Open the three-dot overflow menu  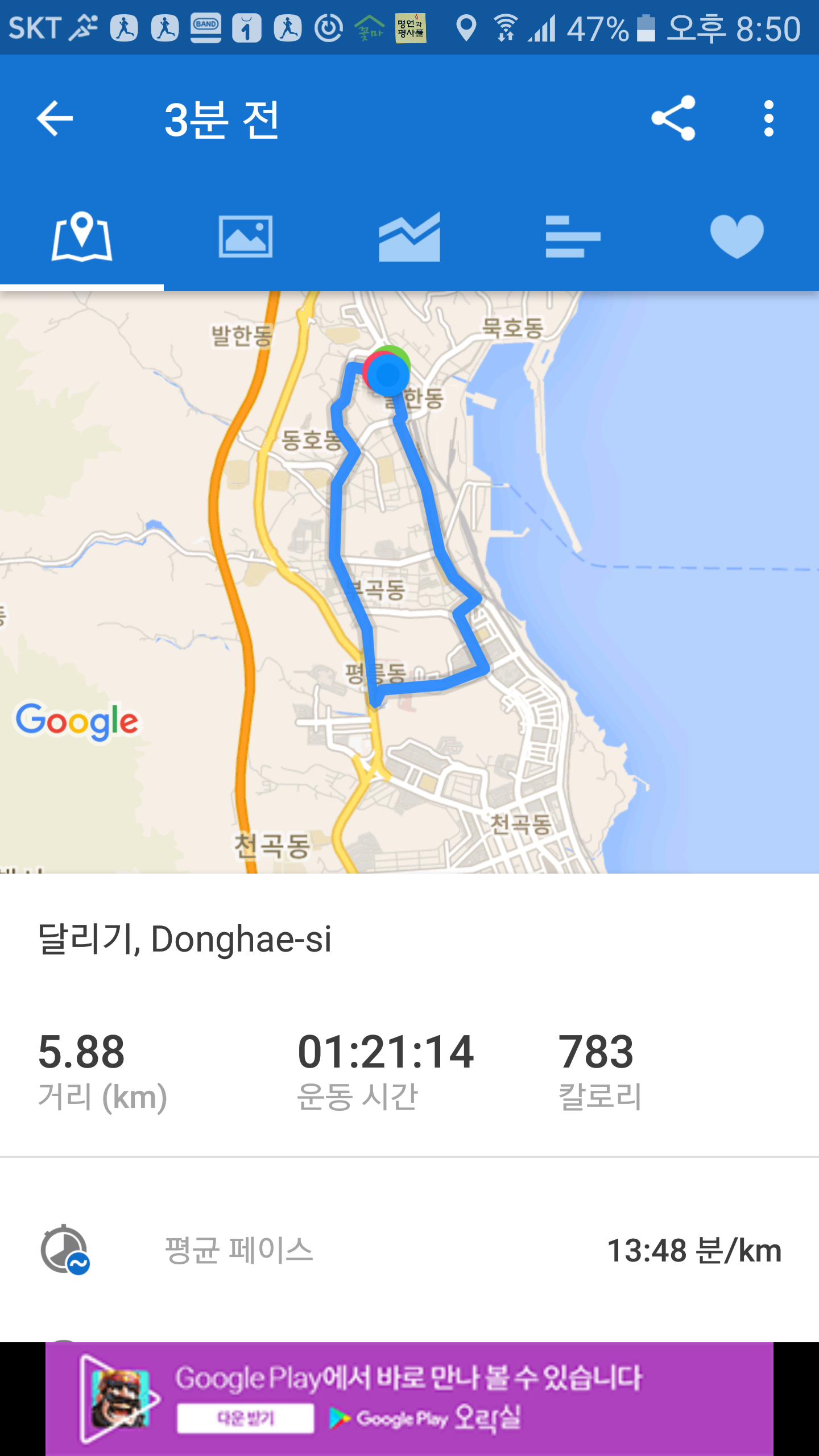click(x=769, y=118)
